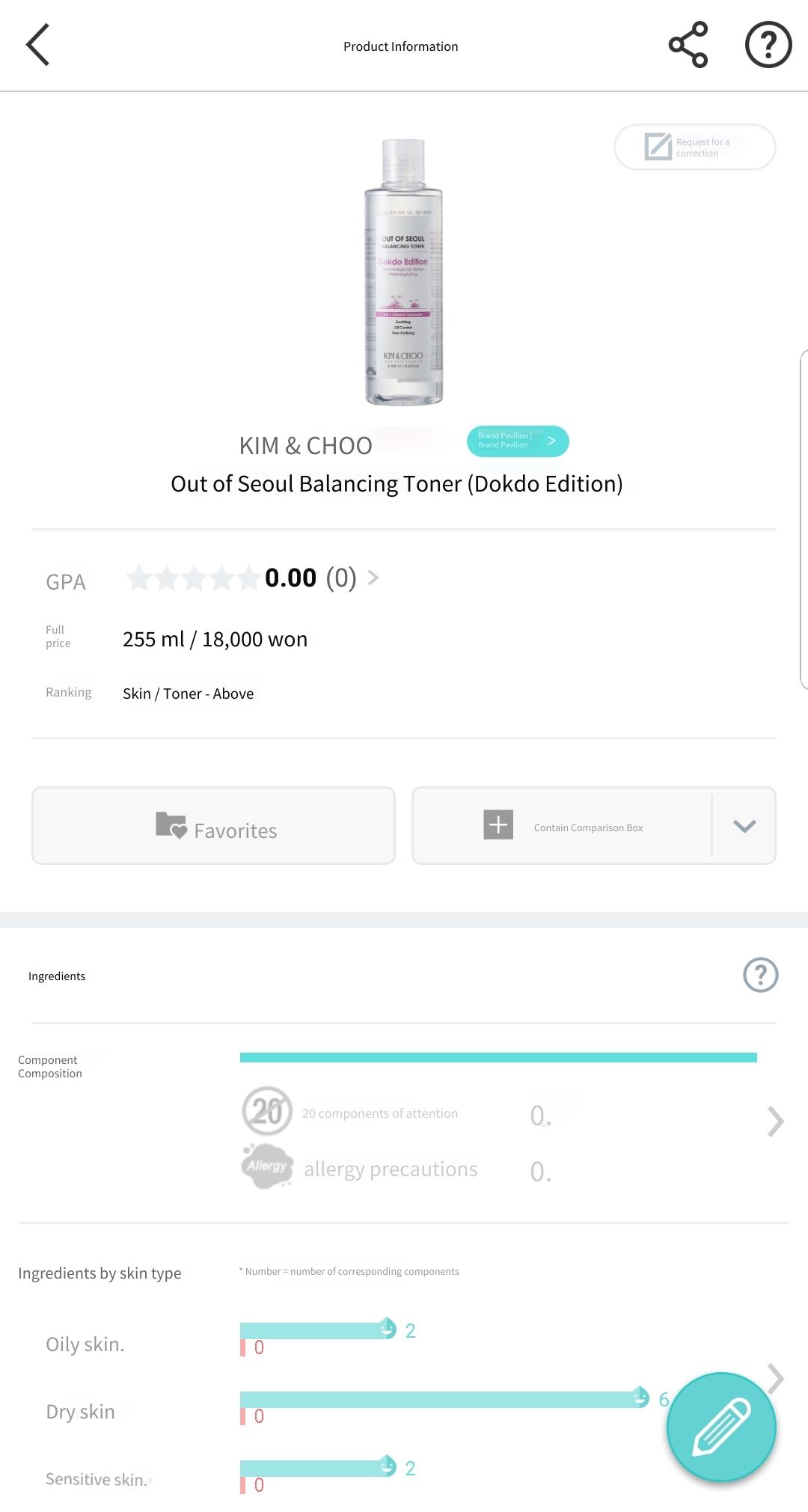The image size is (808, 1512).
Task: Add product to Comparison Box
Action: point(562,826)
